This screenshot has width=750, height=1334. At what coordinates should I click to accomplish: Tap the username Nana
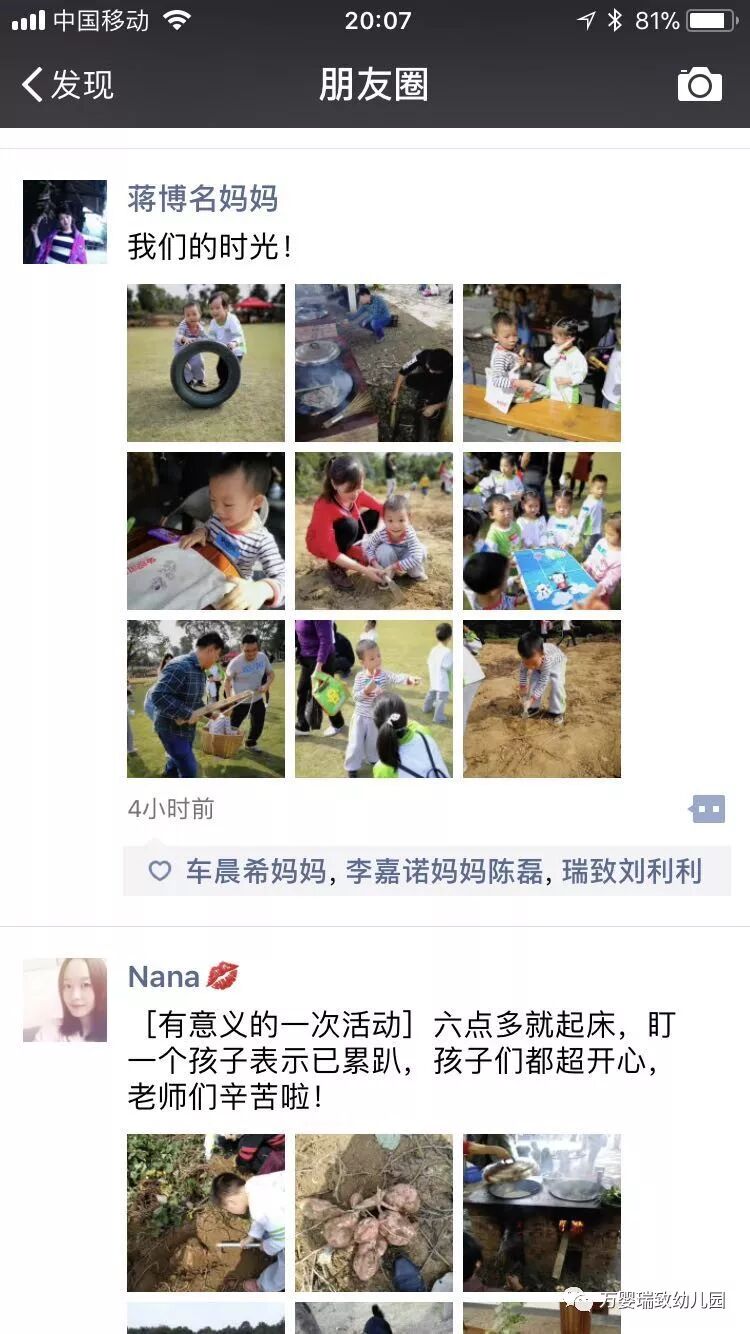tap(164, 977)
